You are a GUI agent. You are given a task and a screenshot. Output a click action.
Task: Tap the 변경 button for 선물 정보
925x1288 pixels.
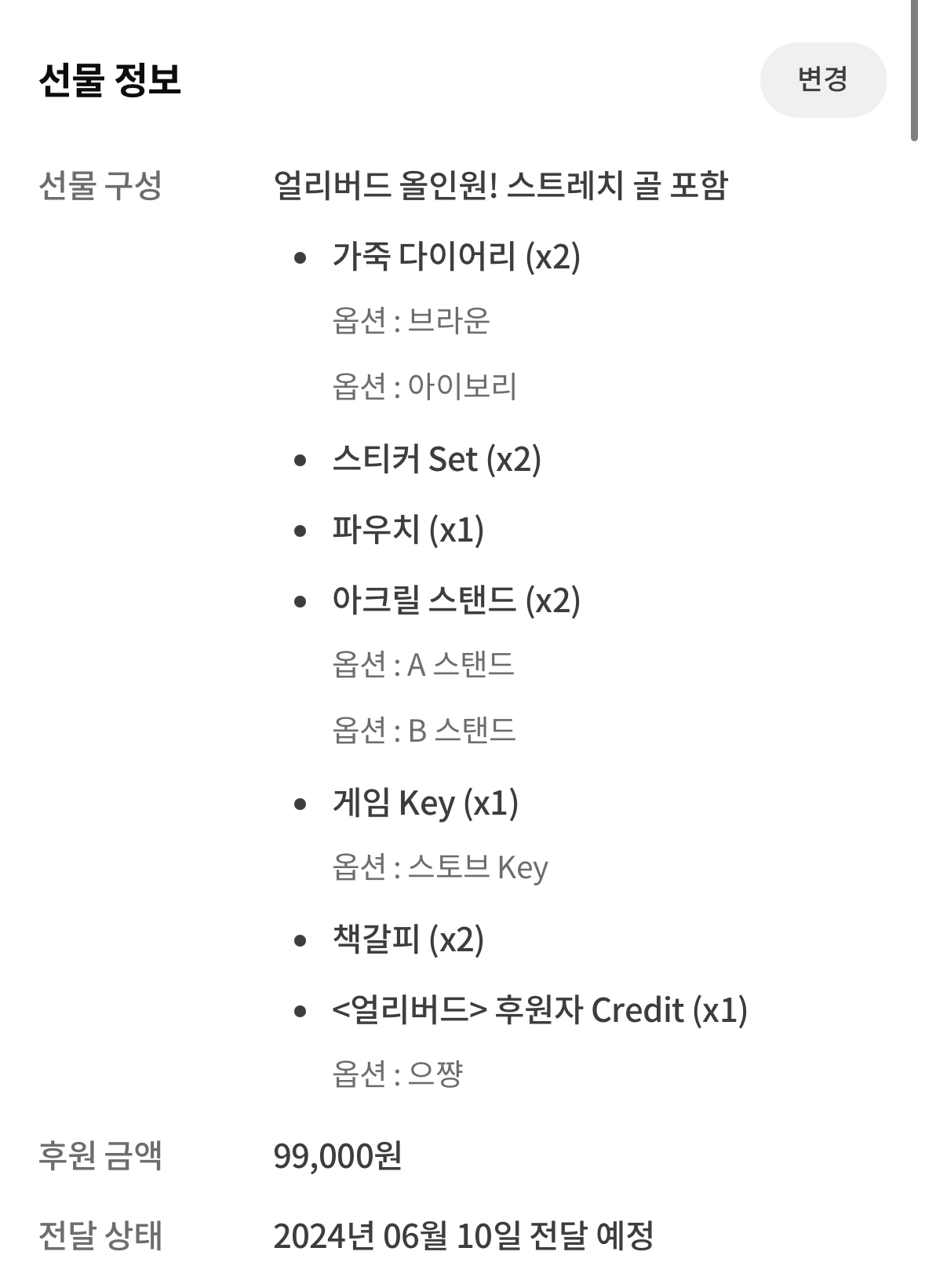(x=823, y=79)
